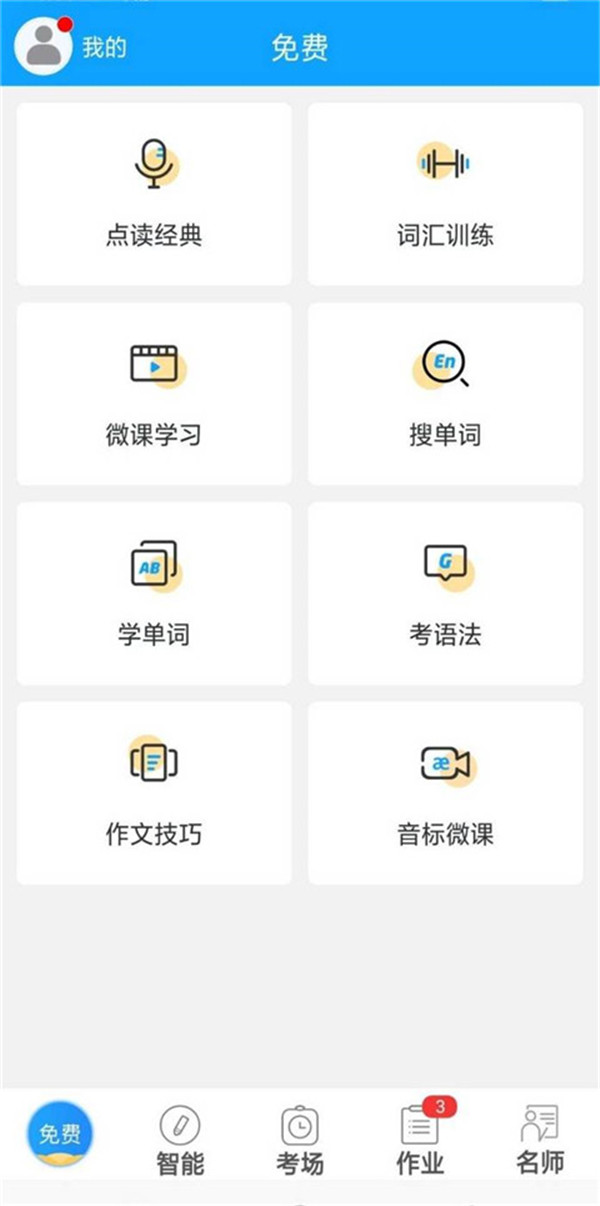Launch the 音标微课 phonetics lesson
The width and height of the screenshot is (600, 1206).
tap(445, 793)
